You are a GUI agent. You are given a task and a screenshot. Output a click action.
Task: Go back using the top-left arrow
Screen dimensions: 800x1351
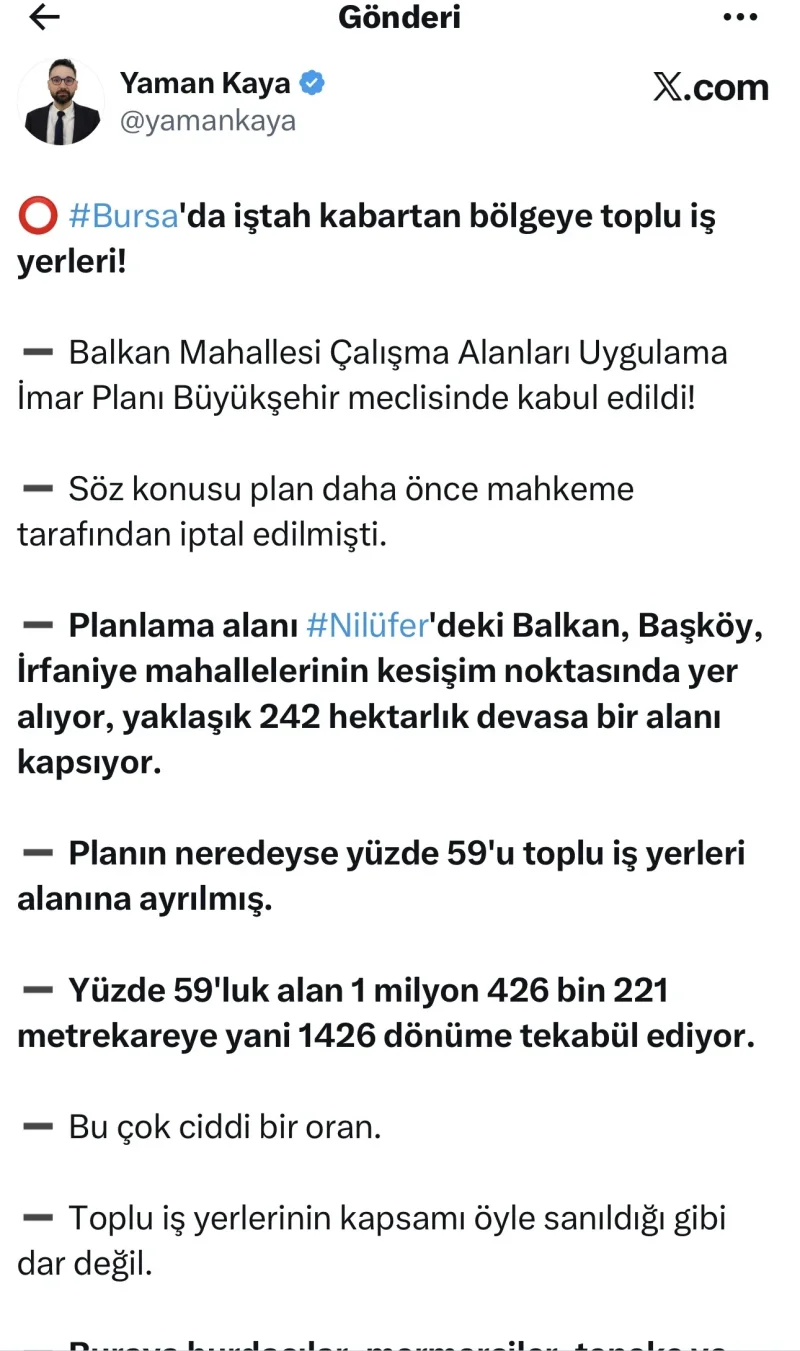tap(45, 17)
